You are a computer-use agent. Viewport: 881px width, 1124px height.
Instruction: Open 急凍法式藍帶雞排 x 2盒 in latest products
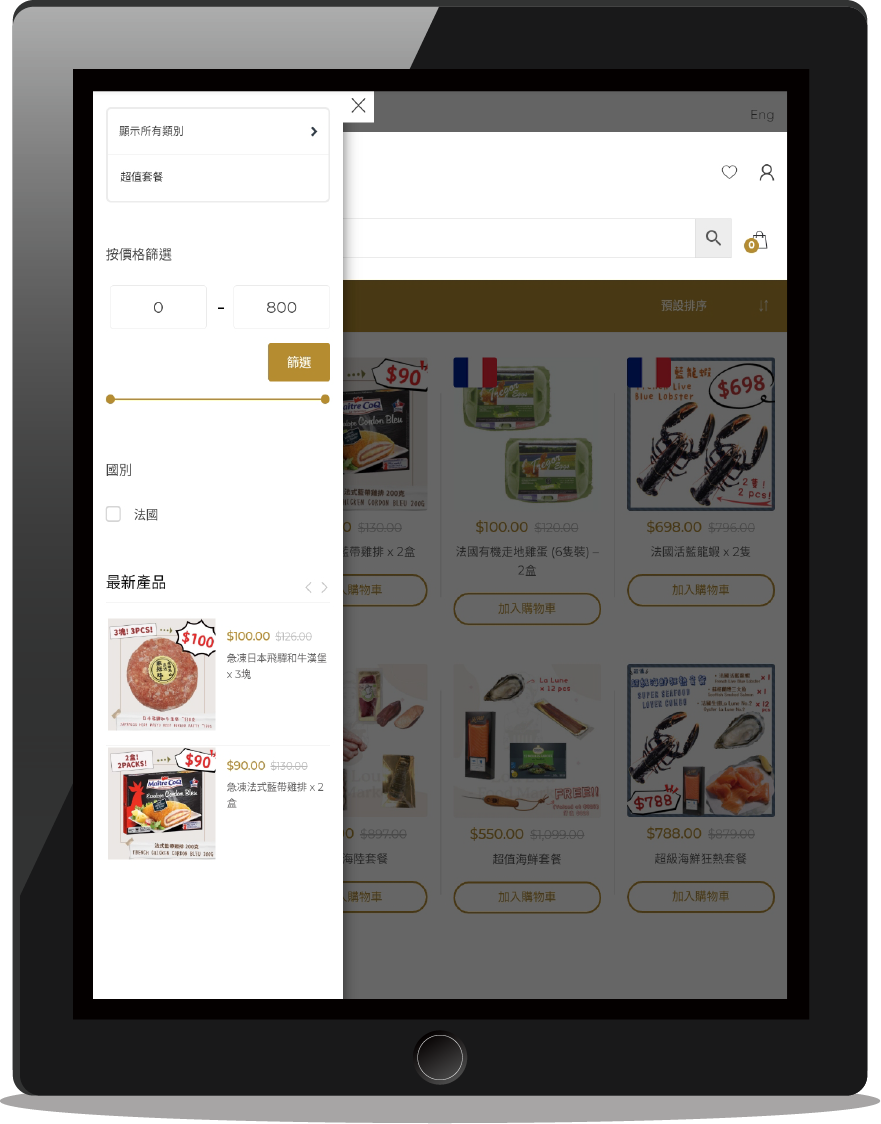pos(275,794)
